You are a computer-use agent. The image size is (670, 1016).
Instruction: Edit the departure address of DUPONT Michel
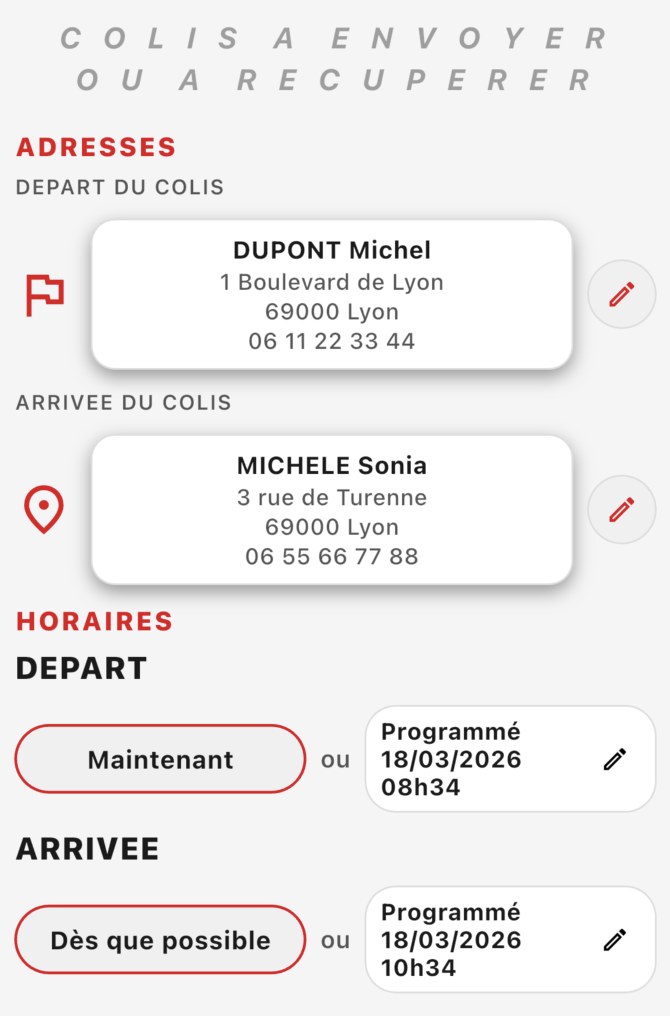point(621,294)
